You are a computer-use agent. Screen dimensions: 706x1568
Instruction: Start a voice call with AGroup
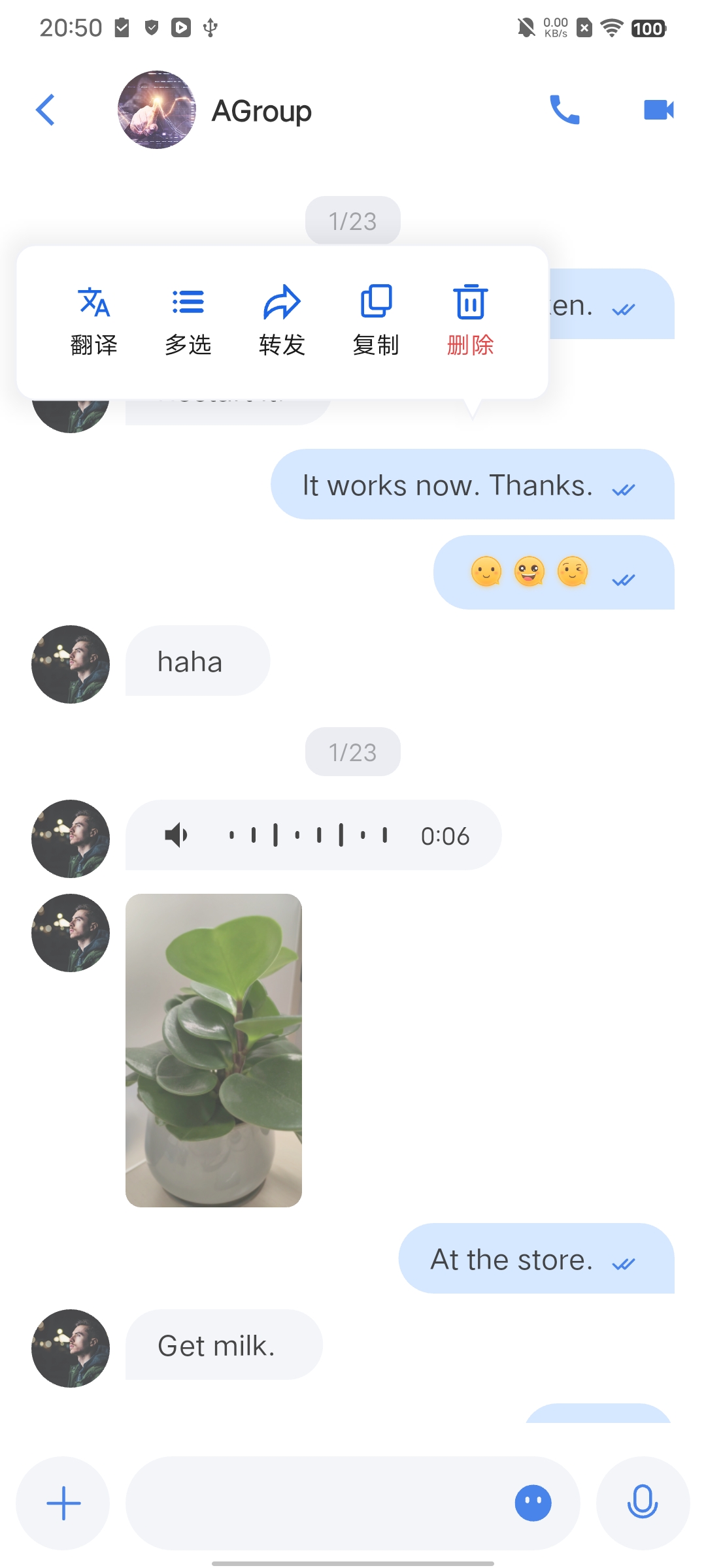[x=565, y=110]
